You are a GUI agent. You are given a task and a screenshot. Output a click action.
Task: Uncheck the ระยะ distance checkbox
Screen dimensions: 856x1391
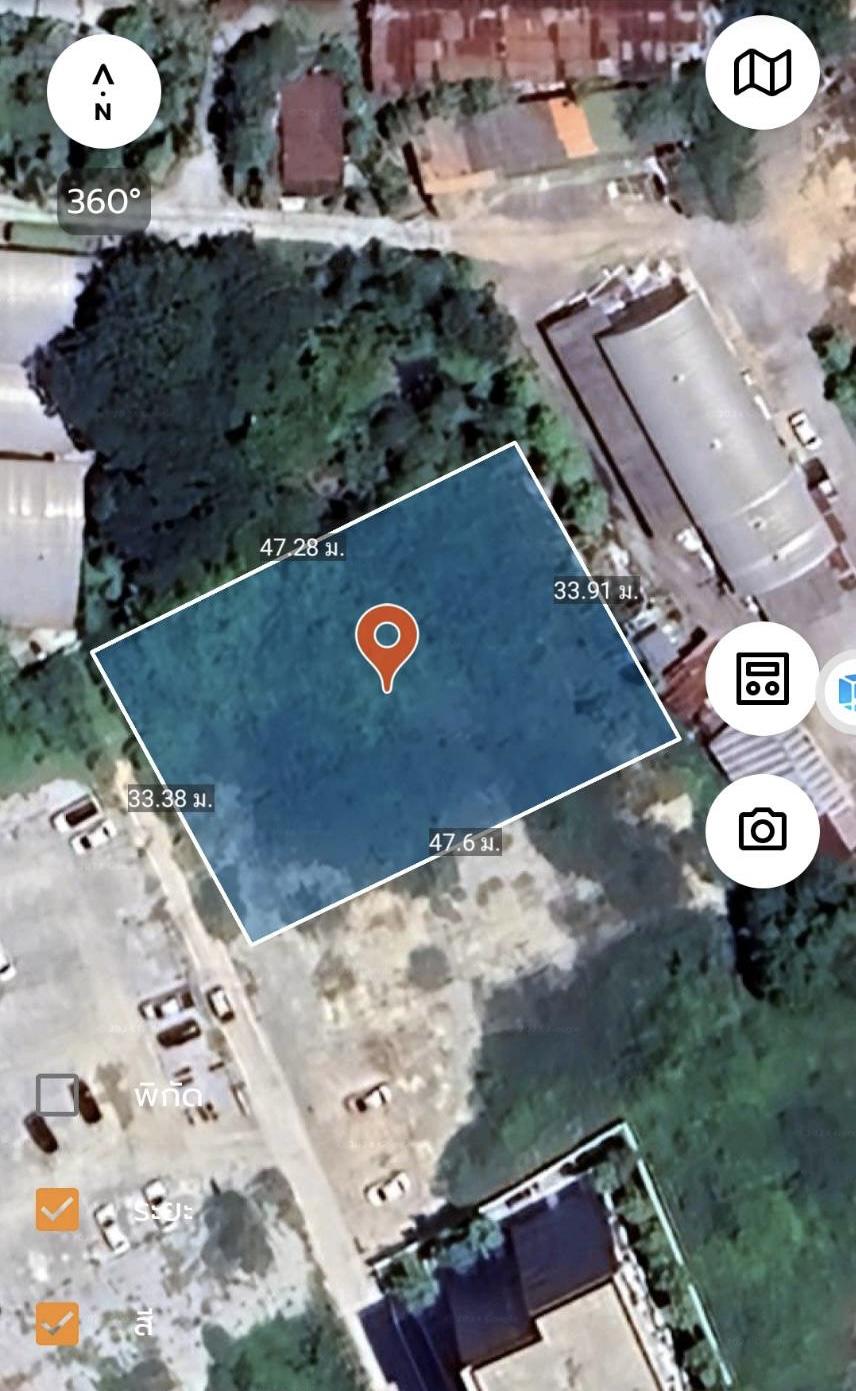[57, 1209]
